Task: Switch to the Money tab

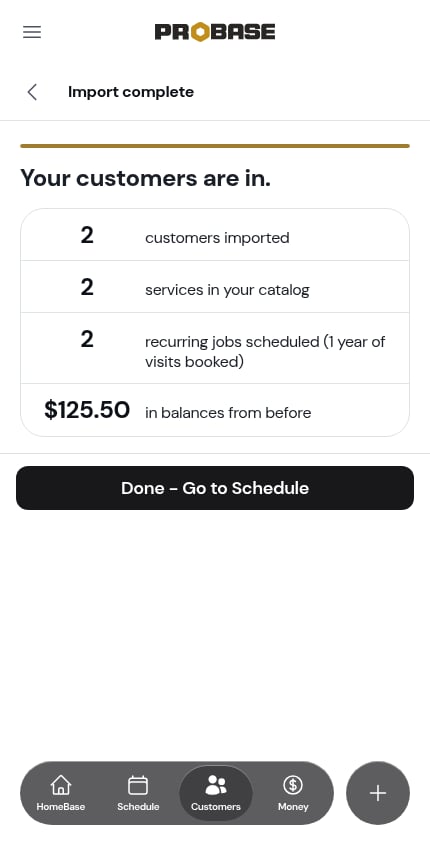Action: [293, 793]
